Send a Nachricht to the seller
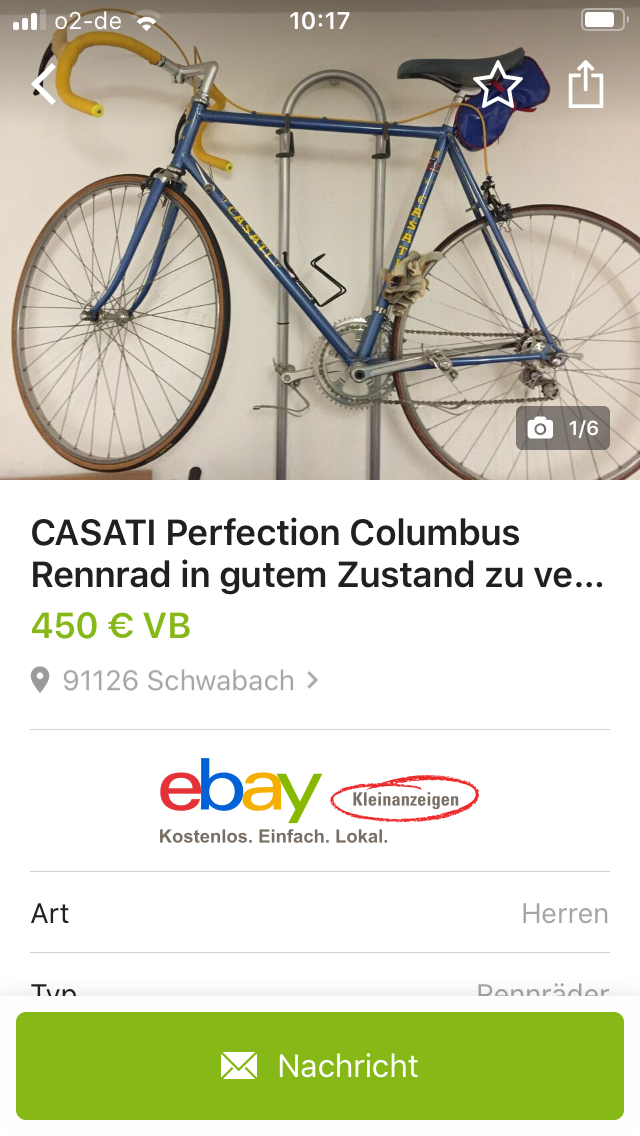Viewport: 640px width, 1136px height. click(x=320, y=1065)
